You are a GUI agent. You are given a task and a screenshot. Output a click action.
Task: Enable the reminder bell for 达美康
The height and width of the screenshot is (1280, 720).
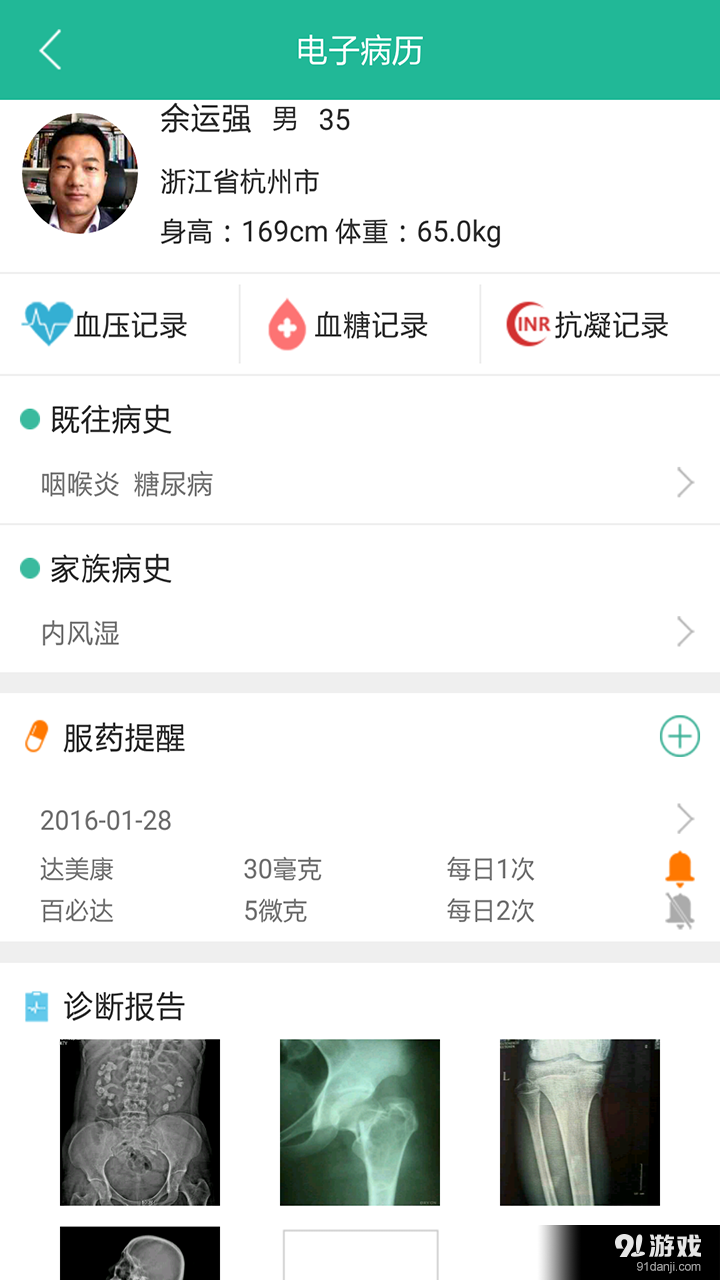tap(679, 868)
